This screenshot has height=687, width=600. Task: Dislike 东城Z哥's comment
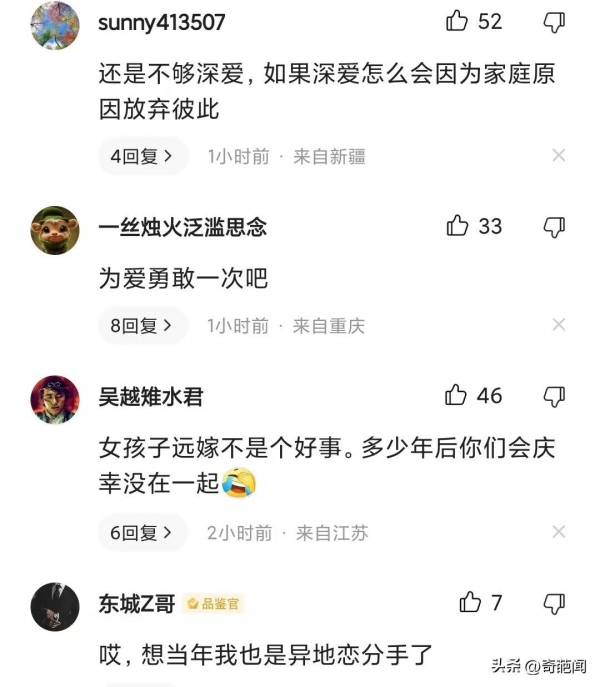click(554, 603)
